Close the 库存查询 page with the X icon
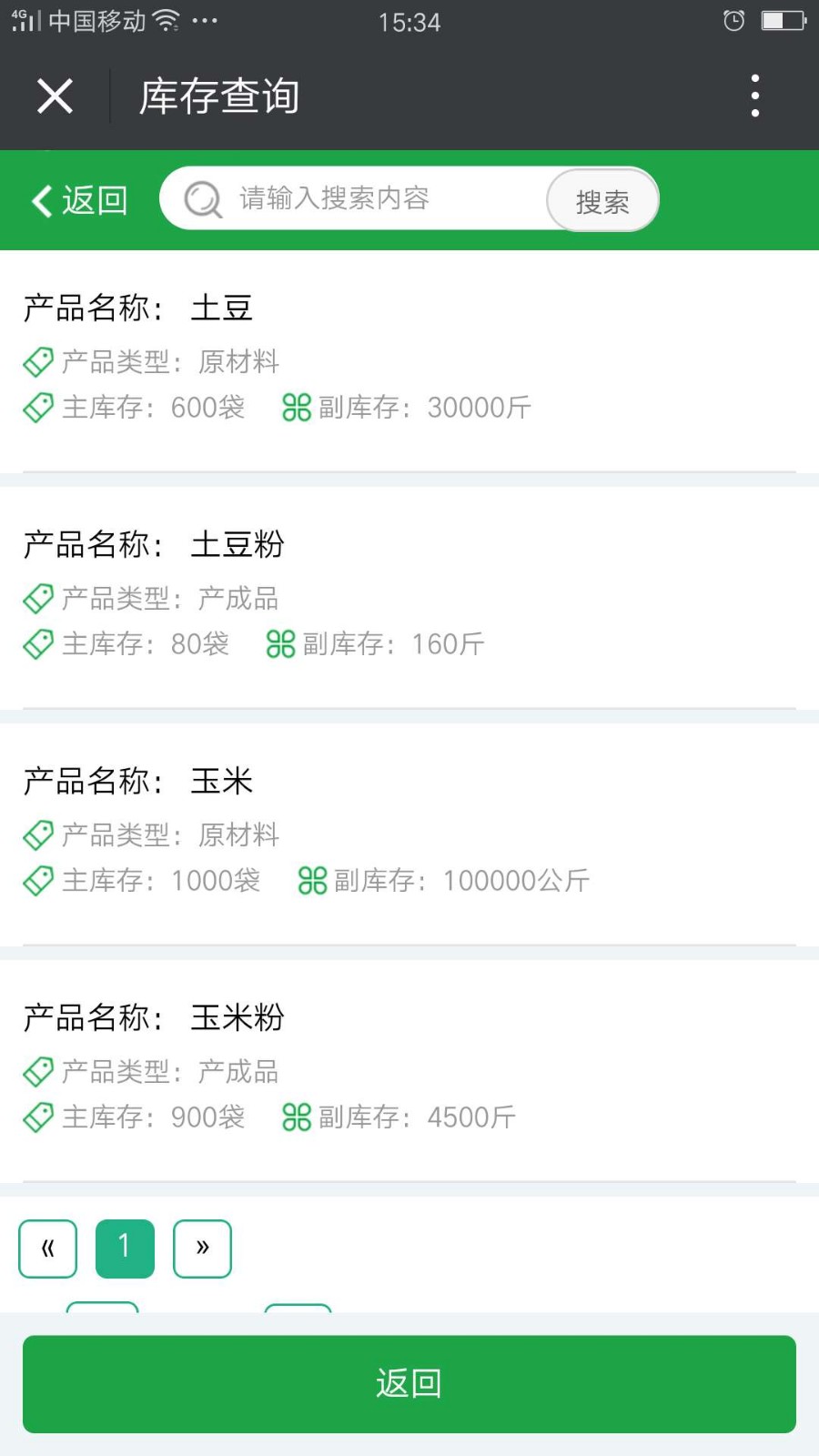This screenshot has width=819, height=1456. [x=55, y=96]
